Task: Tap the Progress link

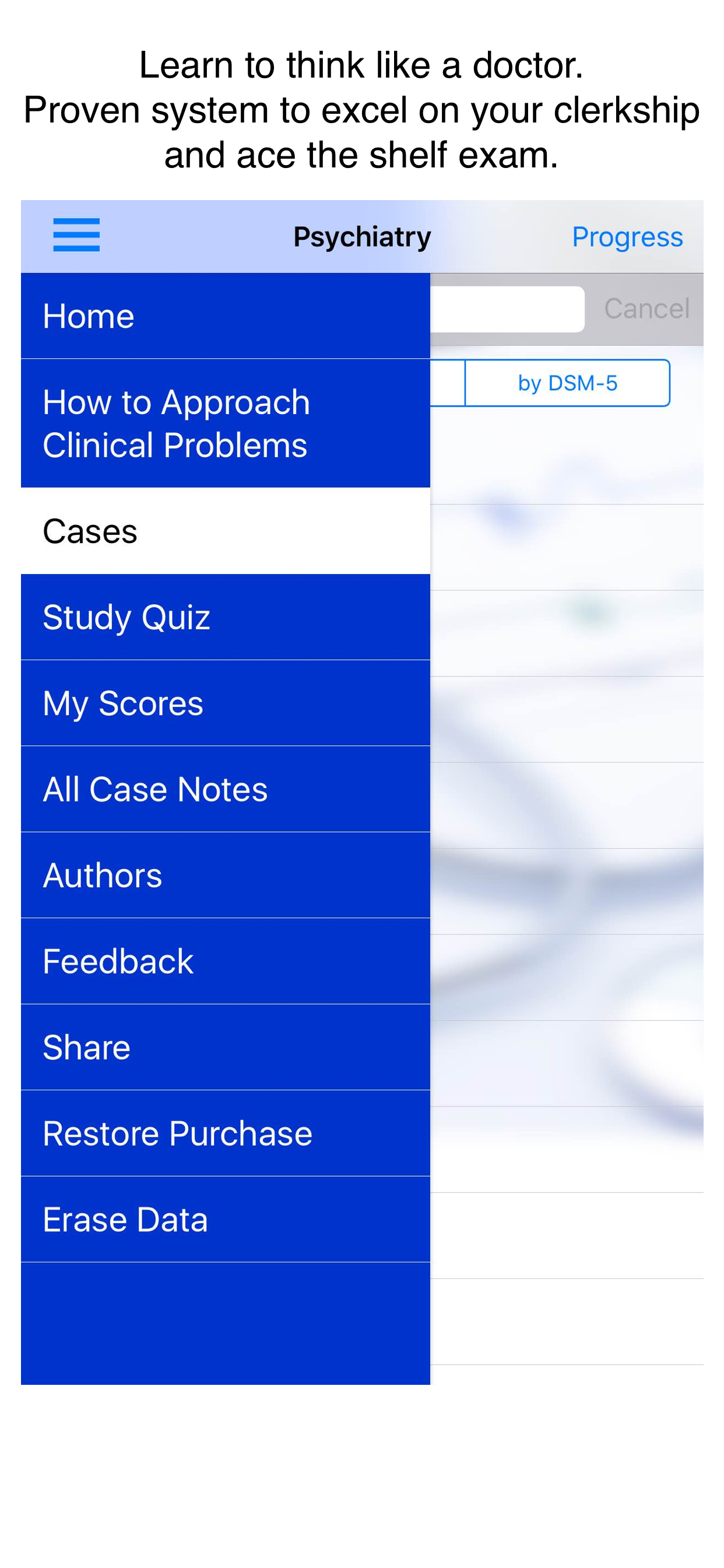Action: pos(628,236)
